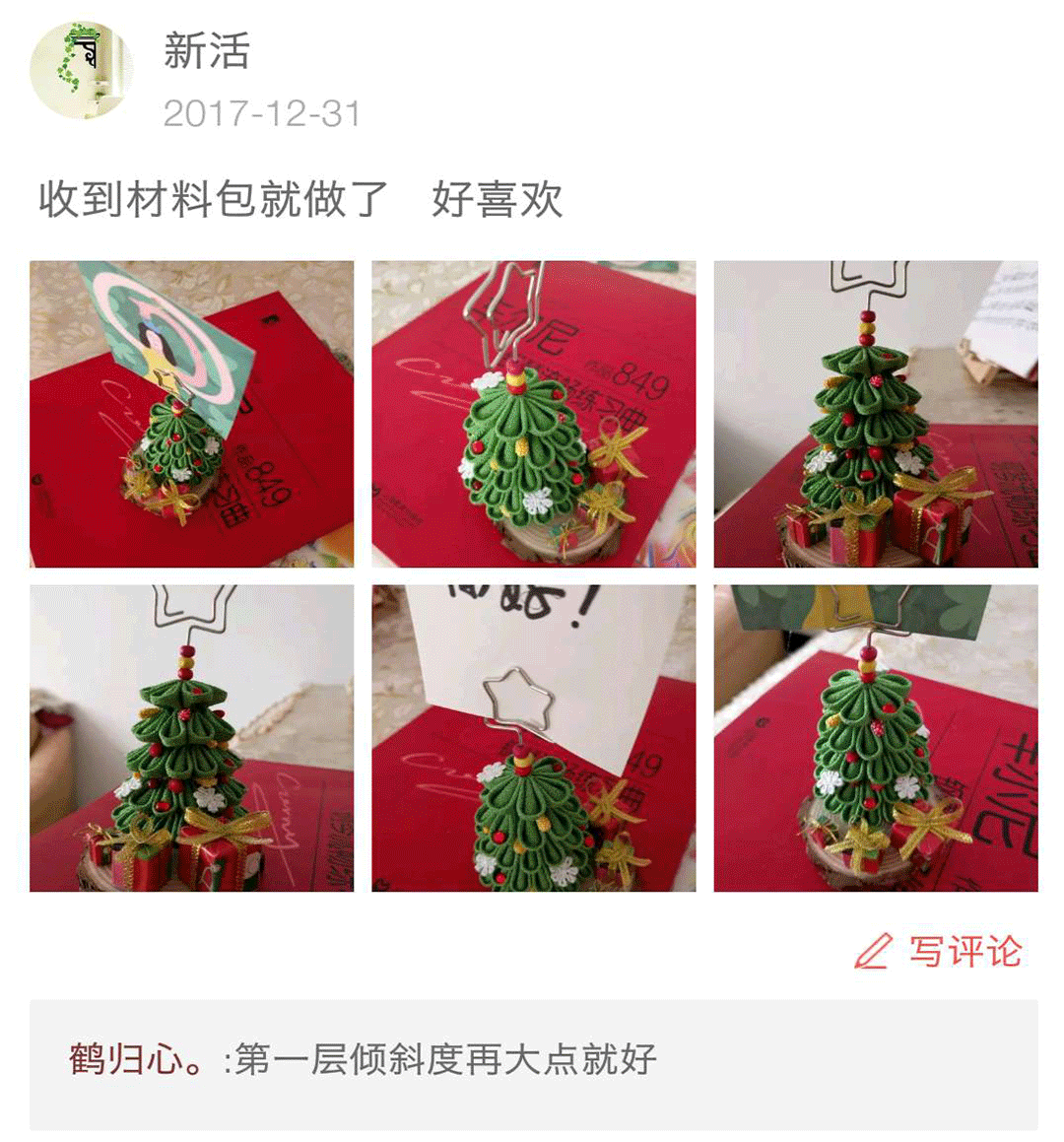Open username 新活's profile

click(x=207, y=51)
